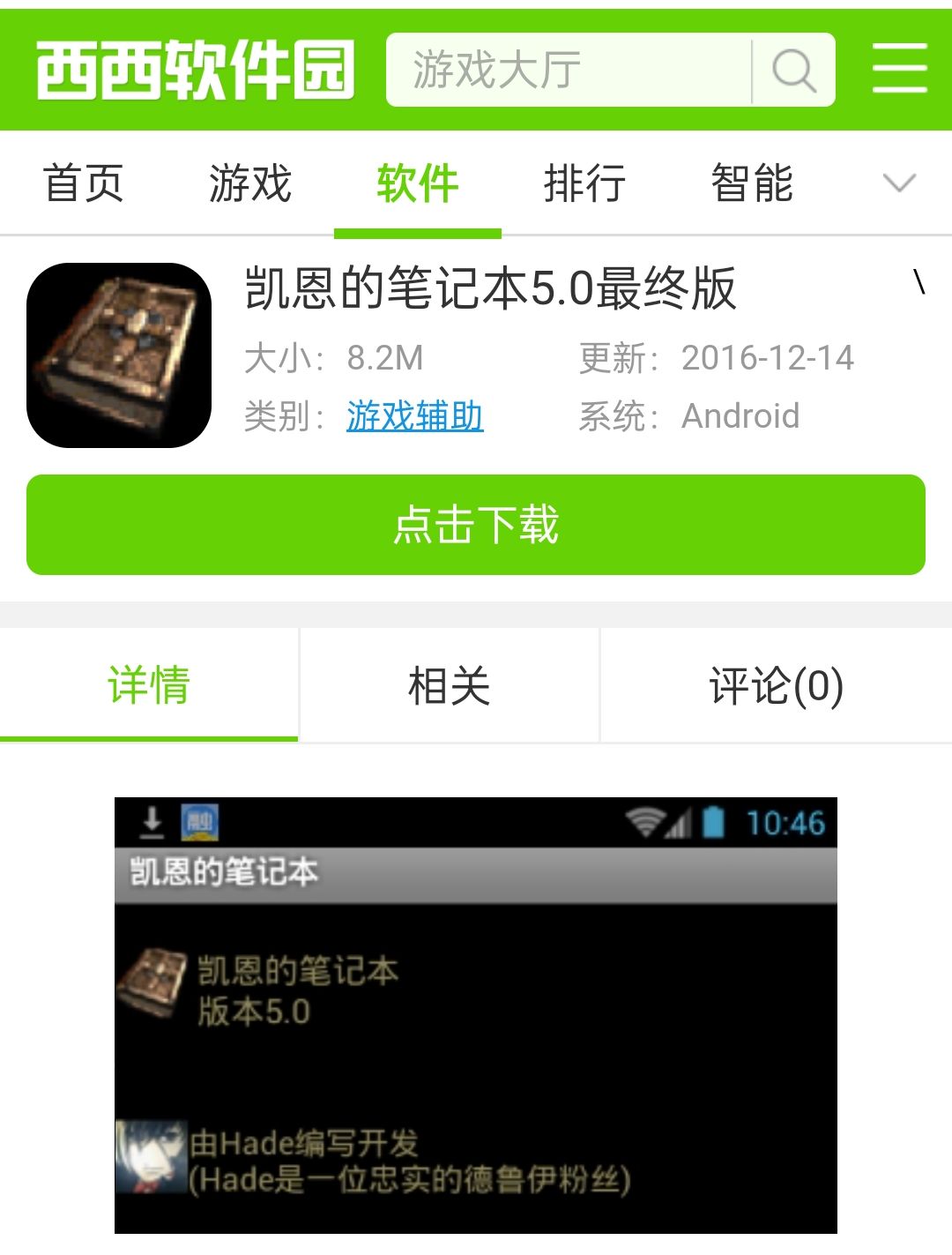The image size is (952, 1255).
Task: Open the app screenshot preview
Action: click(476, 1014)
